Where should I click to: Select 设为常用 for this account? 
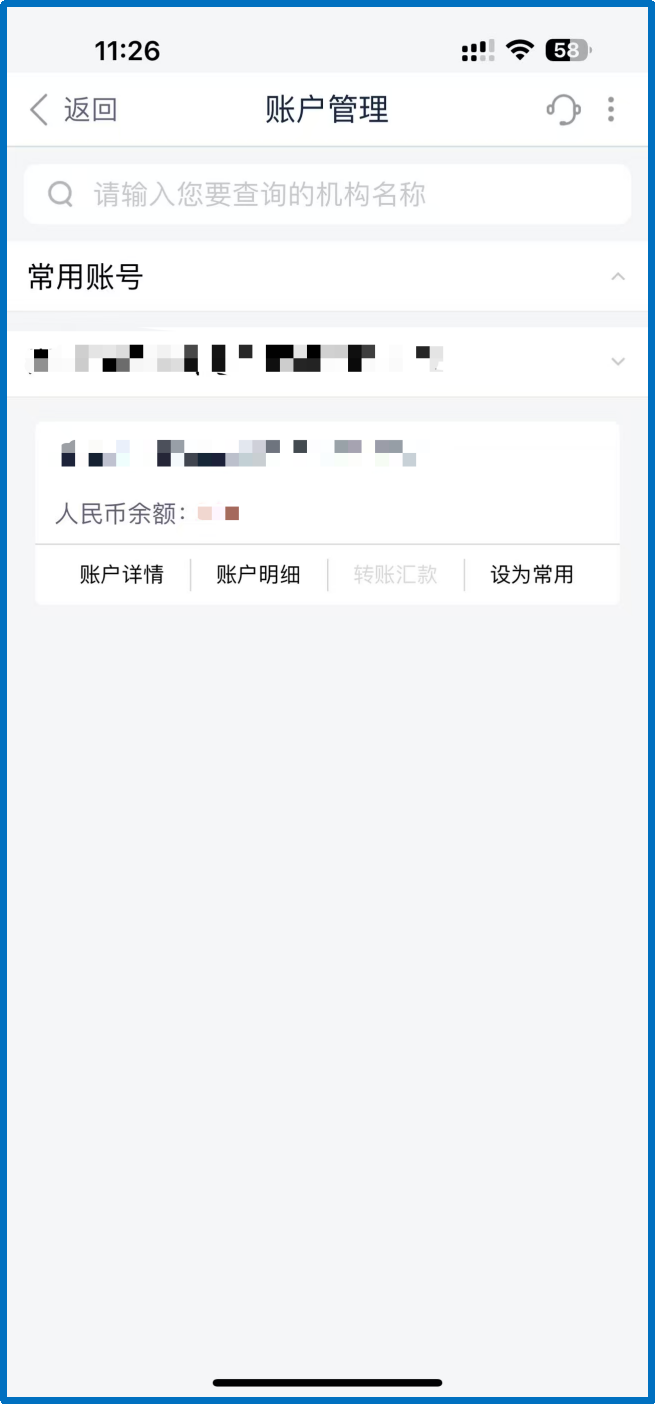coord(532,575)
